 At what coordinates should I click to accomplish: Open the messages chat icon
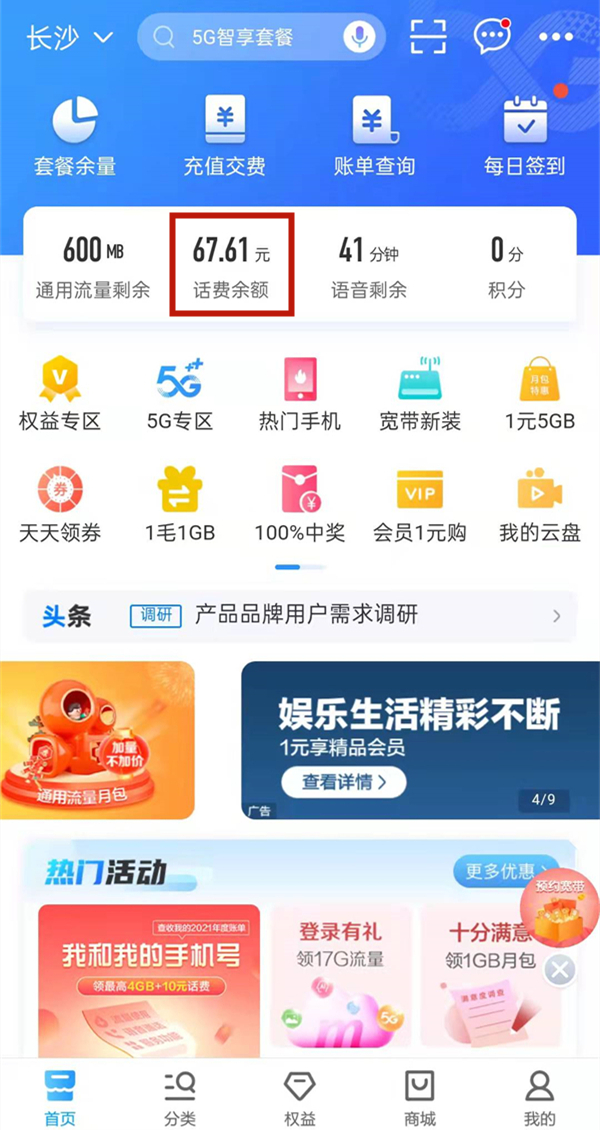(x=491, y=37)
